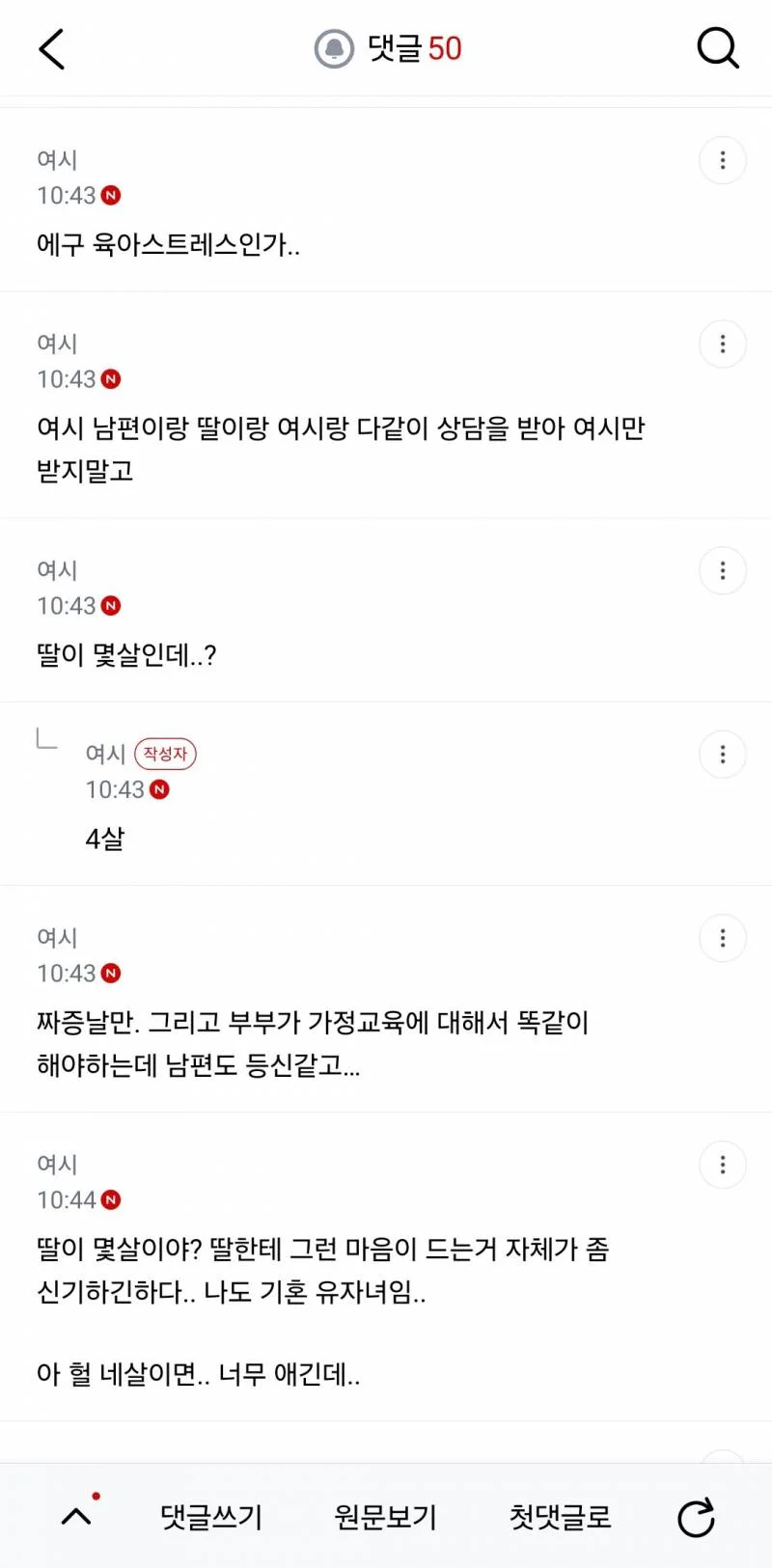Open the menu on the '상담을 받아' comment
This screenshot has width=772, height=1568.
click(x=723, y=344)
